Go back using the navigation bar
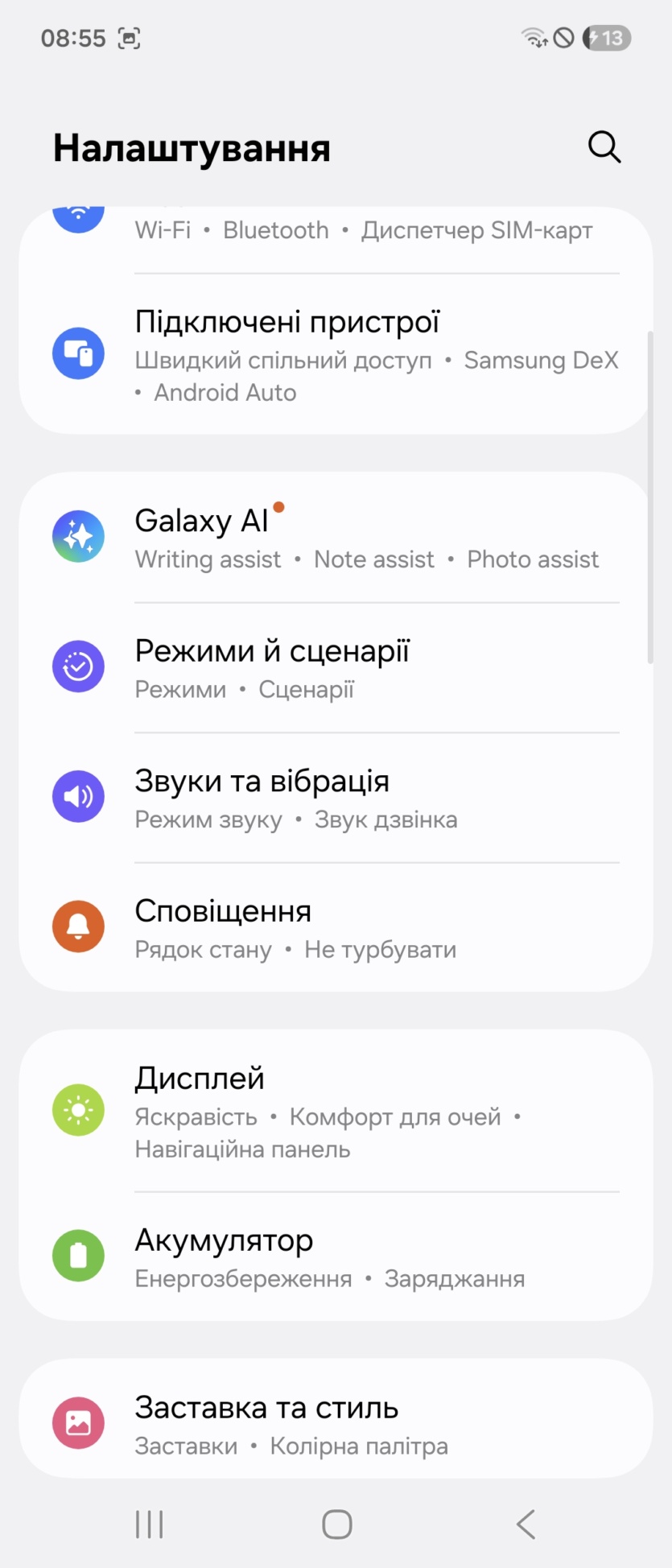 (x=526, y=1524)
